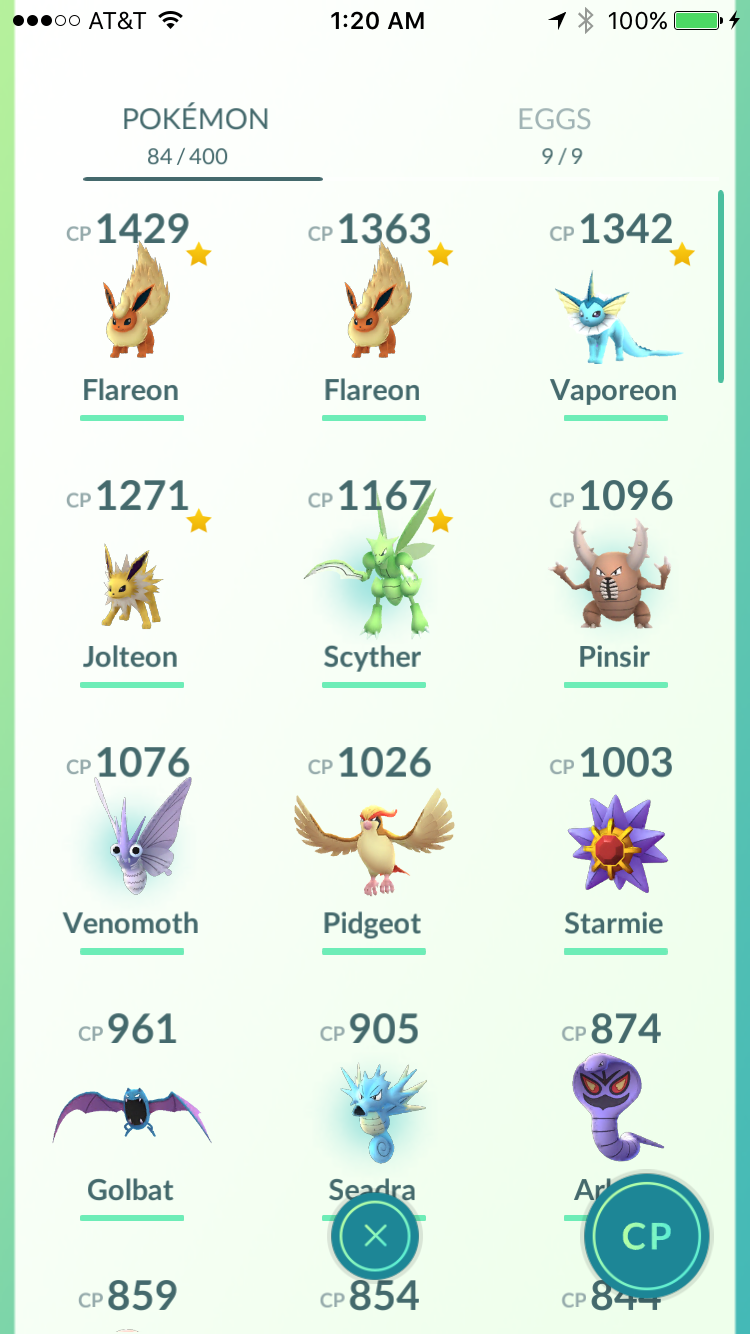
Task: Close the Pokémon list
Action: [375, 1237]
